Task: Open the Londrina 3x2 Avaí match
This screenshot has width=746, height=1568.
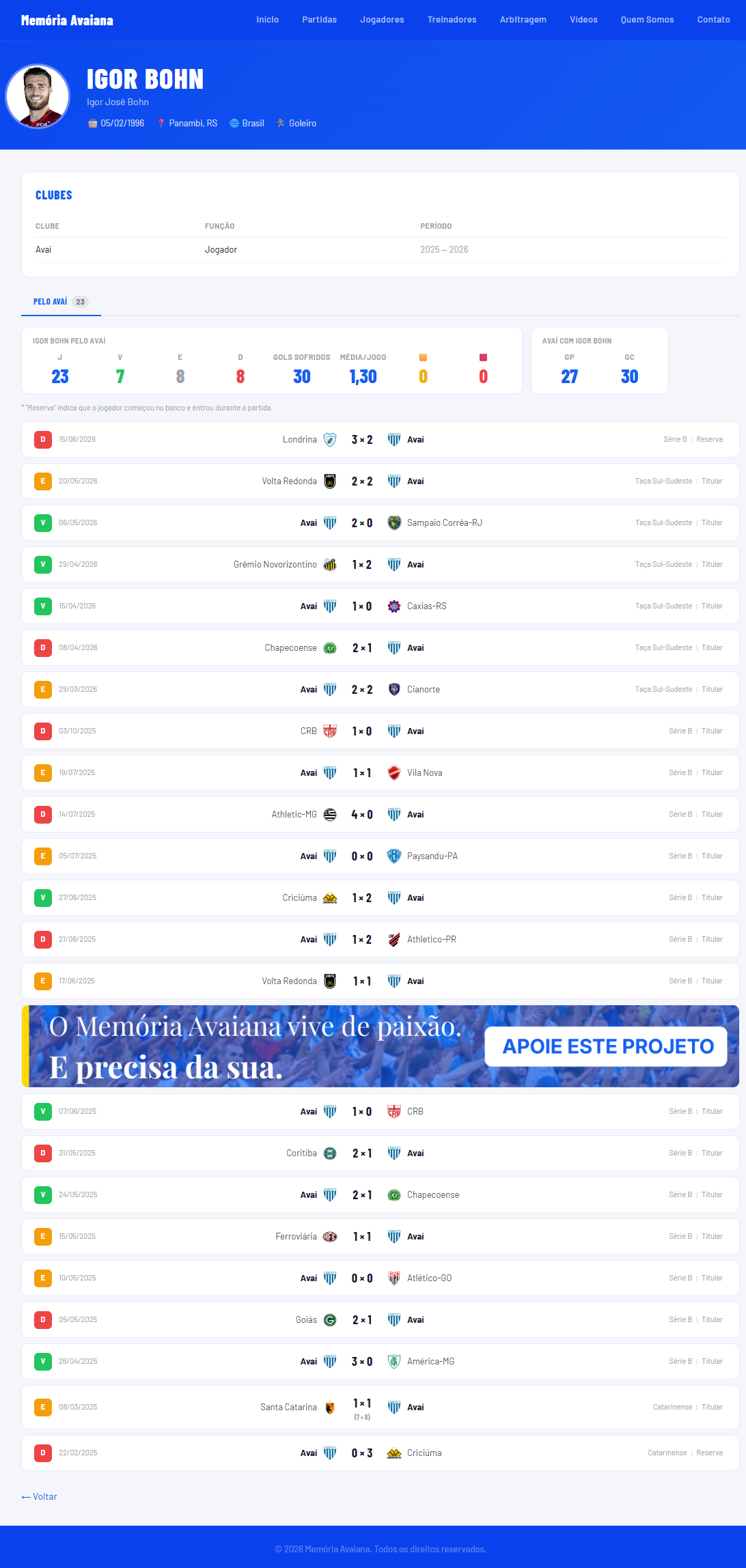Action: pos(380,440)
